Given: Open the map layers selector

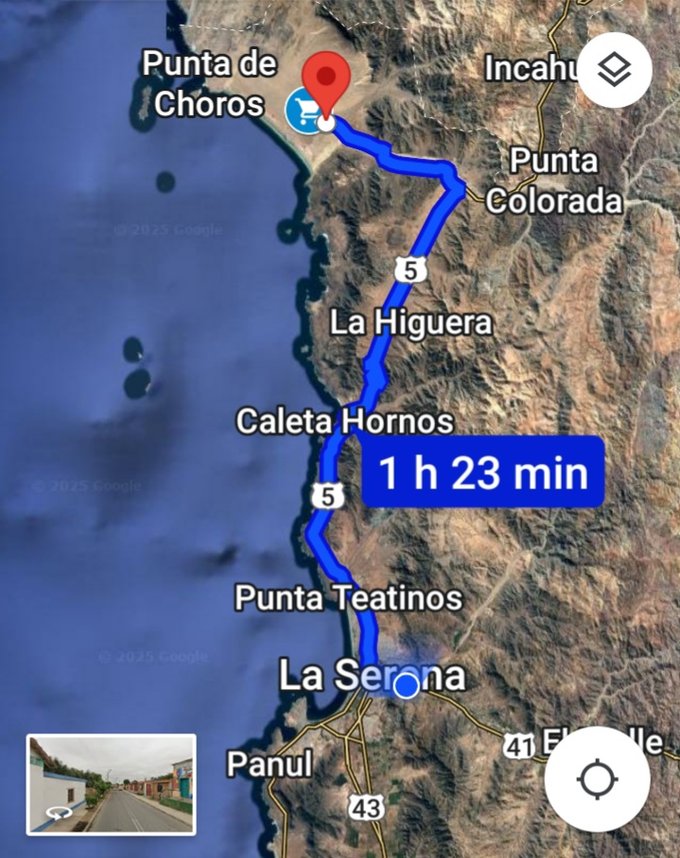Looking at the screenshot, I should [614, 70].
